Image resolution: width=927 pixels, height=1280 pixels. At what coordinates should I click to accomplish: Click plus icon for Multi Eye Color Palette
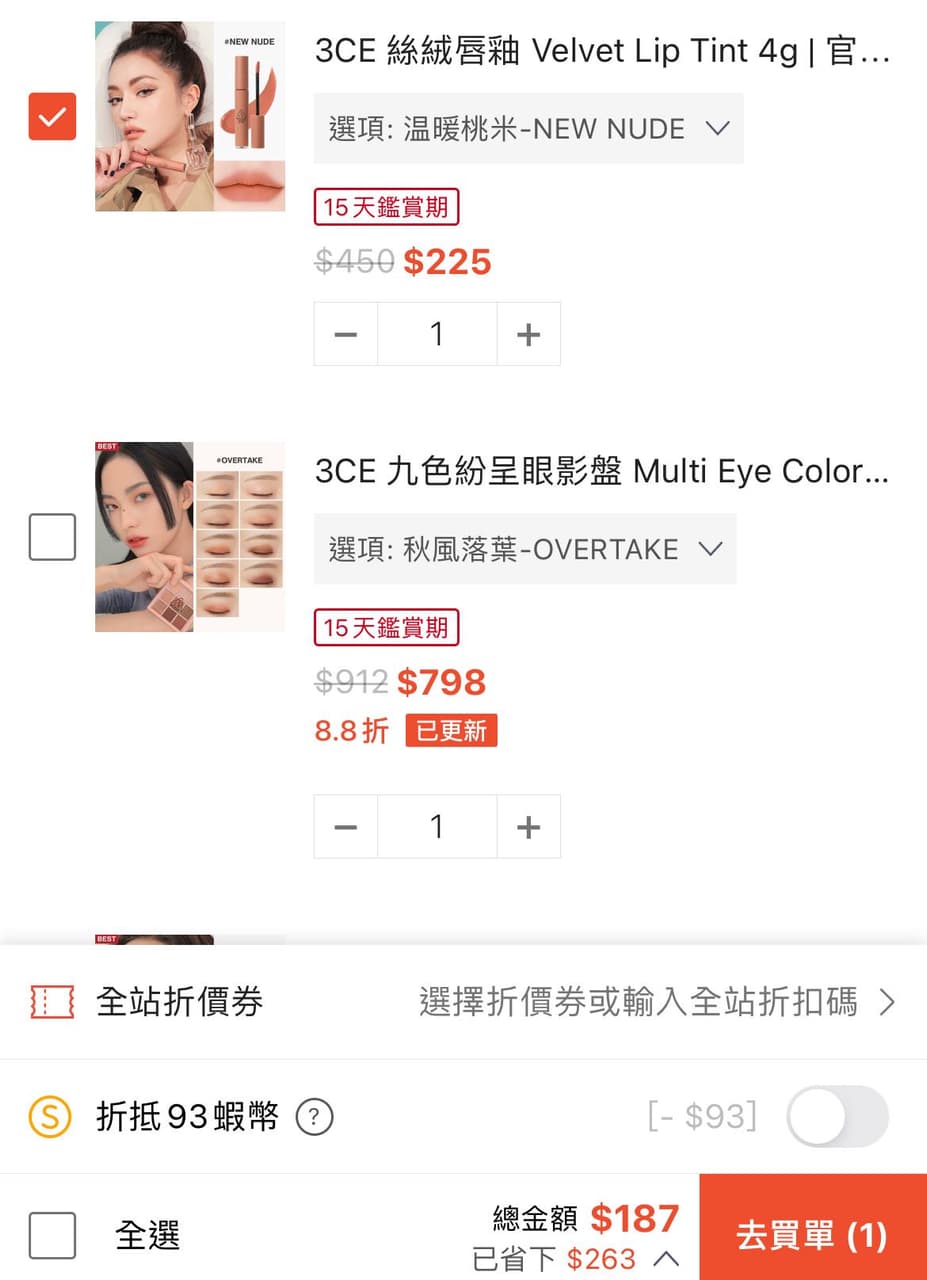click(x=529, y=826)
